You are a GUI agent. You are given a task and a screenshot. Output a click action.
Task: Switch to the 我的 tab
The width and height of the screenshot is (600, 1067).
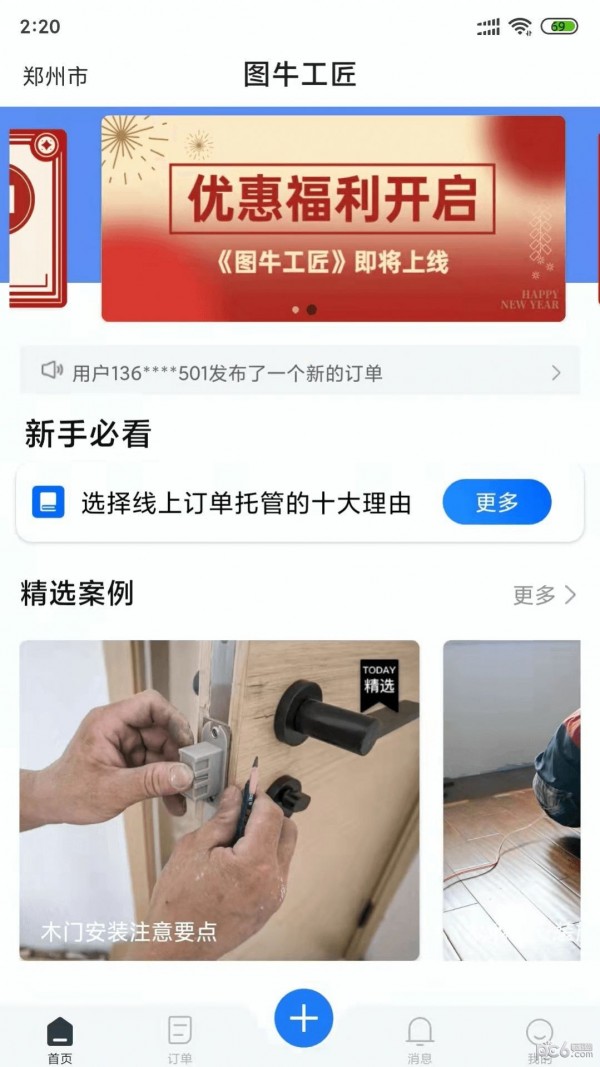[x=539, y=1039]
